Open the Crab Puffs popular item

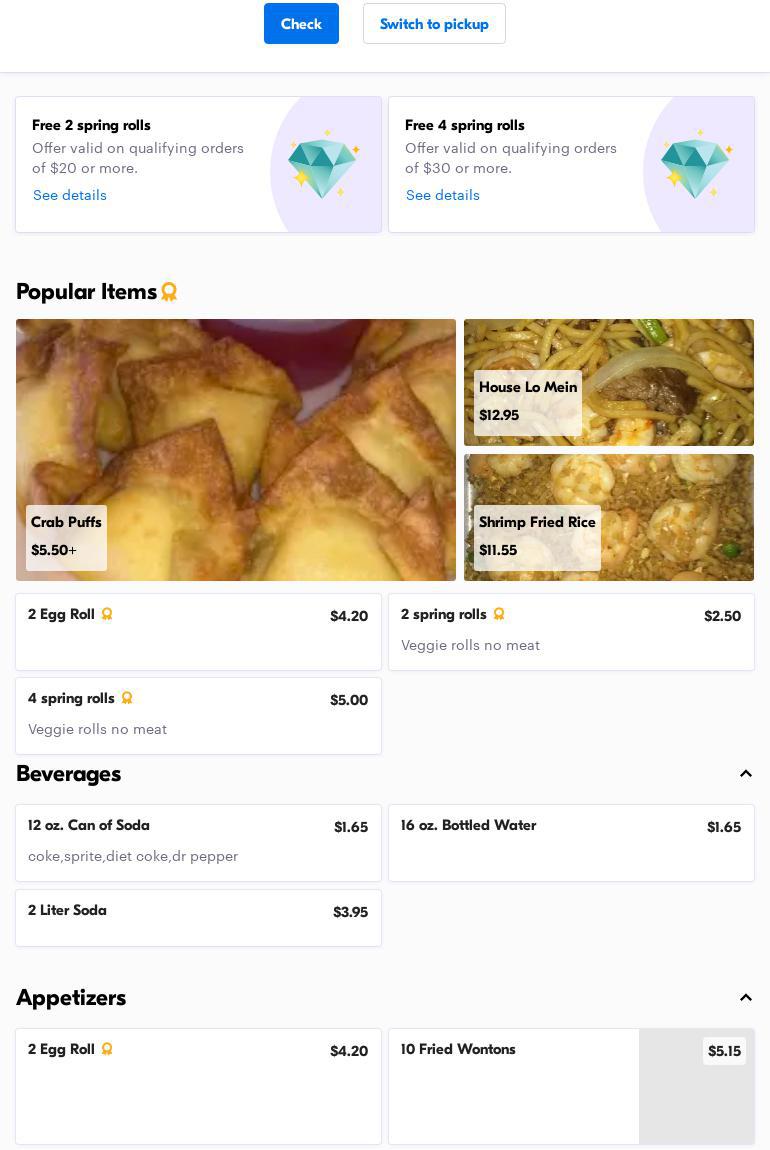(236, 450)
